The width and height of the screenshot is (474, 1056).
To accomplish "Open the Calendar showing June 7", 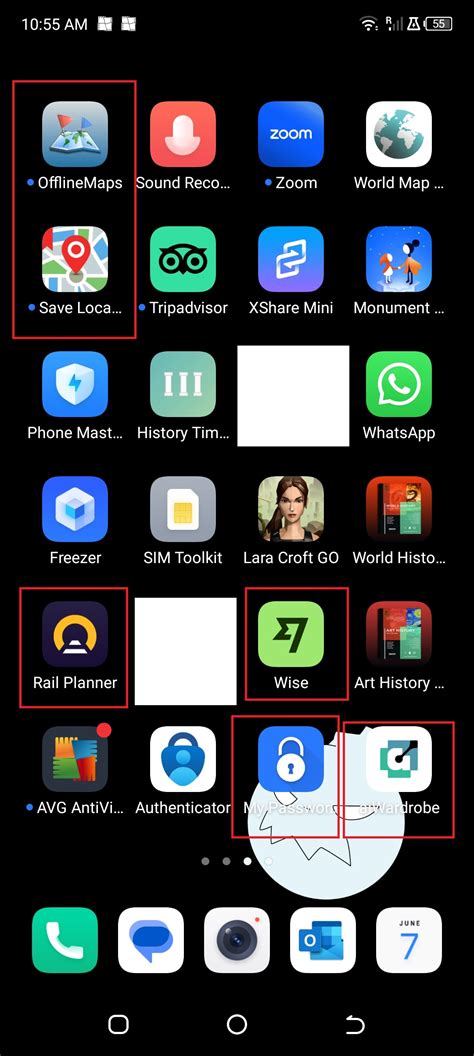I will tap(409, 940).
